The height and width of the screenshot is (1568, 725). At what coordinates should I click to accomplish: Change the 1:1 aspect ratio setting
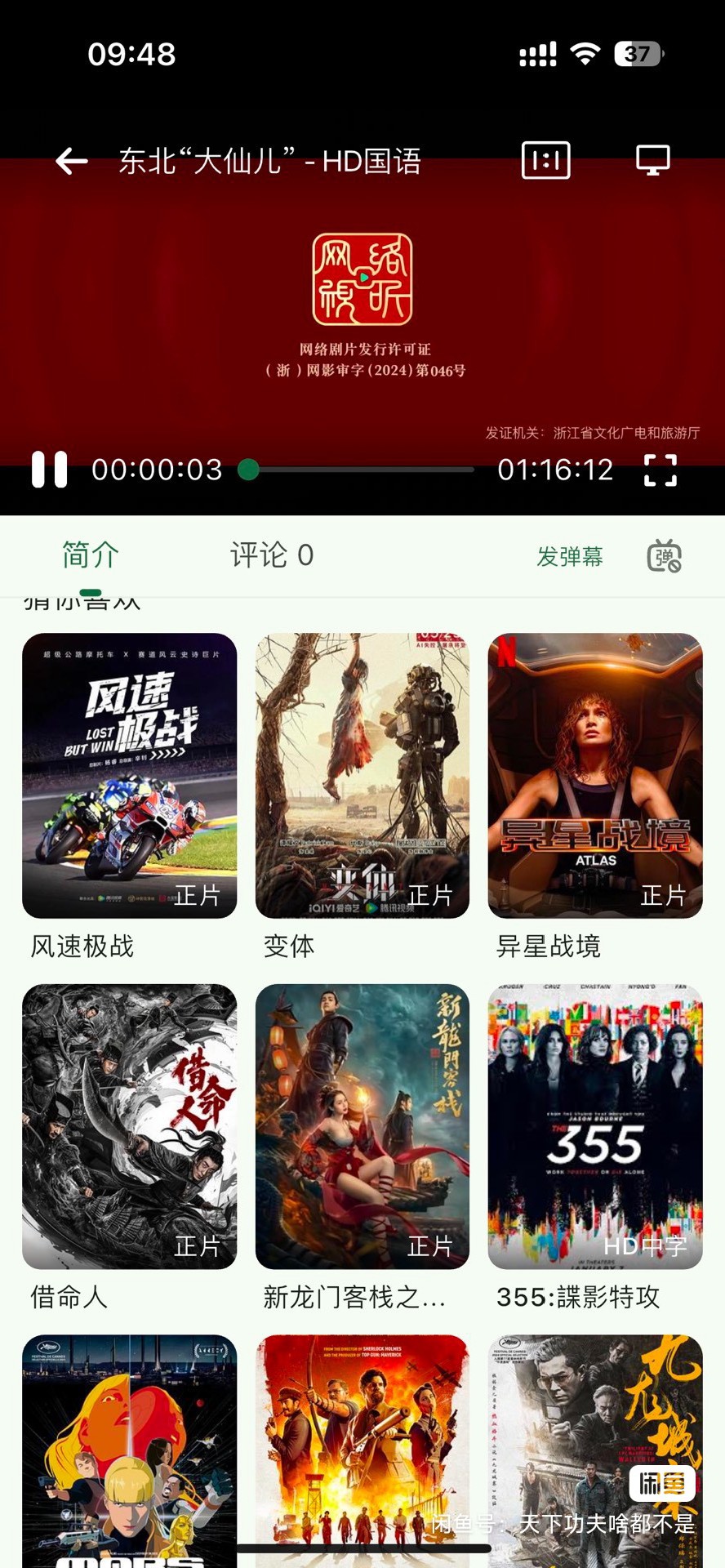pos(545,161)
